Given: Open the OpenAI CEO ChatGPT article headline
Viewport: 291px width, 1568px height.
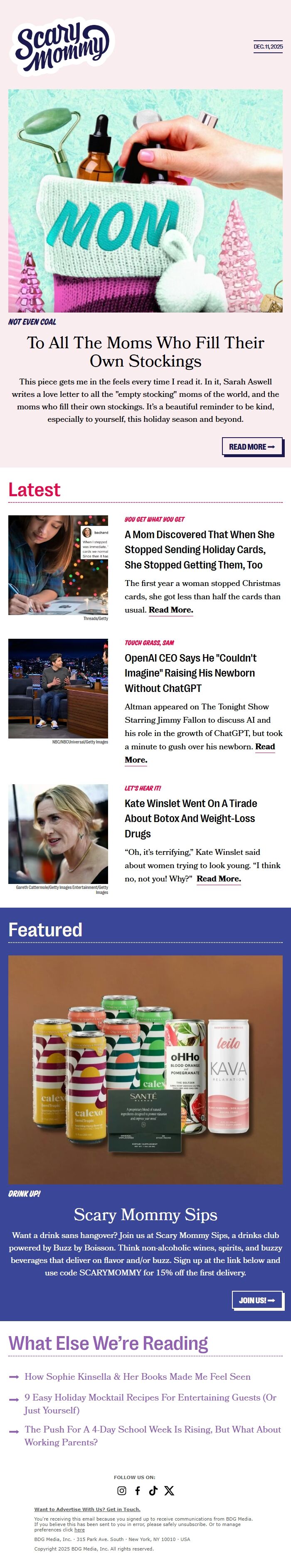Looking at the screenshot, I should click(190, 672).
